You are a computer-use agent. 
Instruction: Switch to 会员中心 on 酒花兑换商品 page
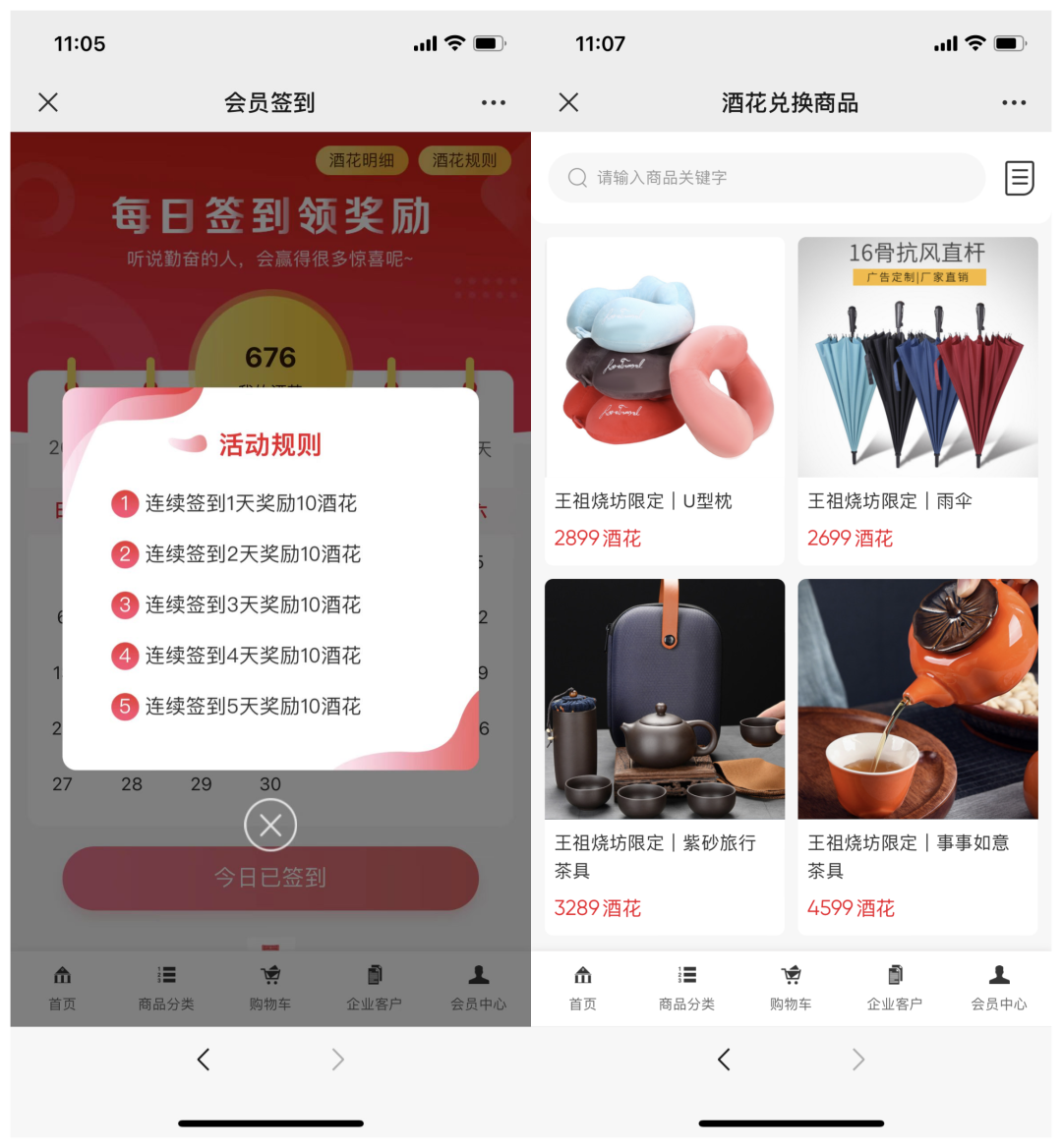point(999,988)
